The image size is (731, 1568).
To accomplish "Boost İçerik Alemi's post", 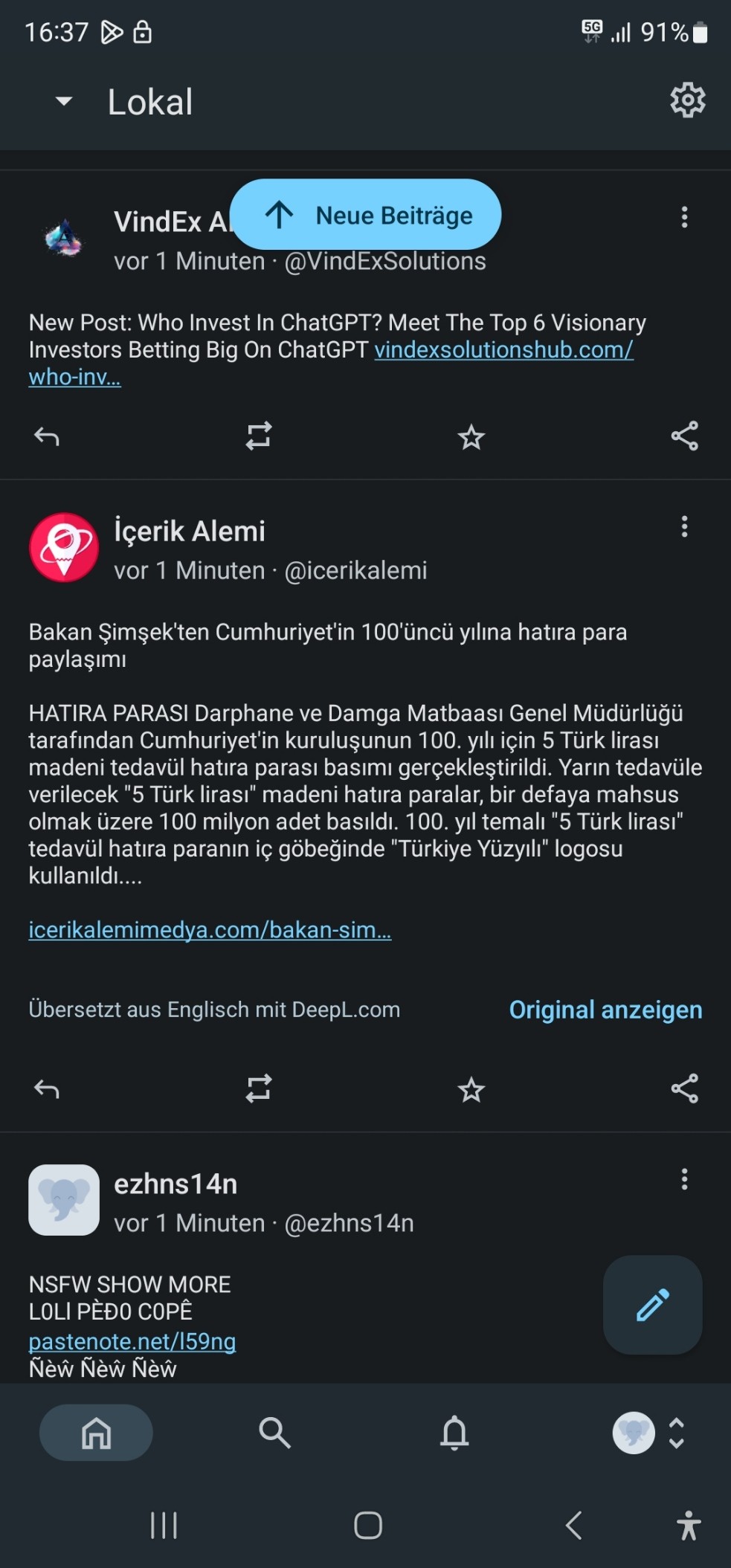I will point(259,1089).
